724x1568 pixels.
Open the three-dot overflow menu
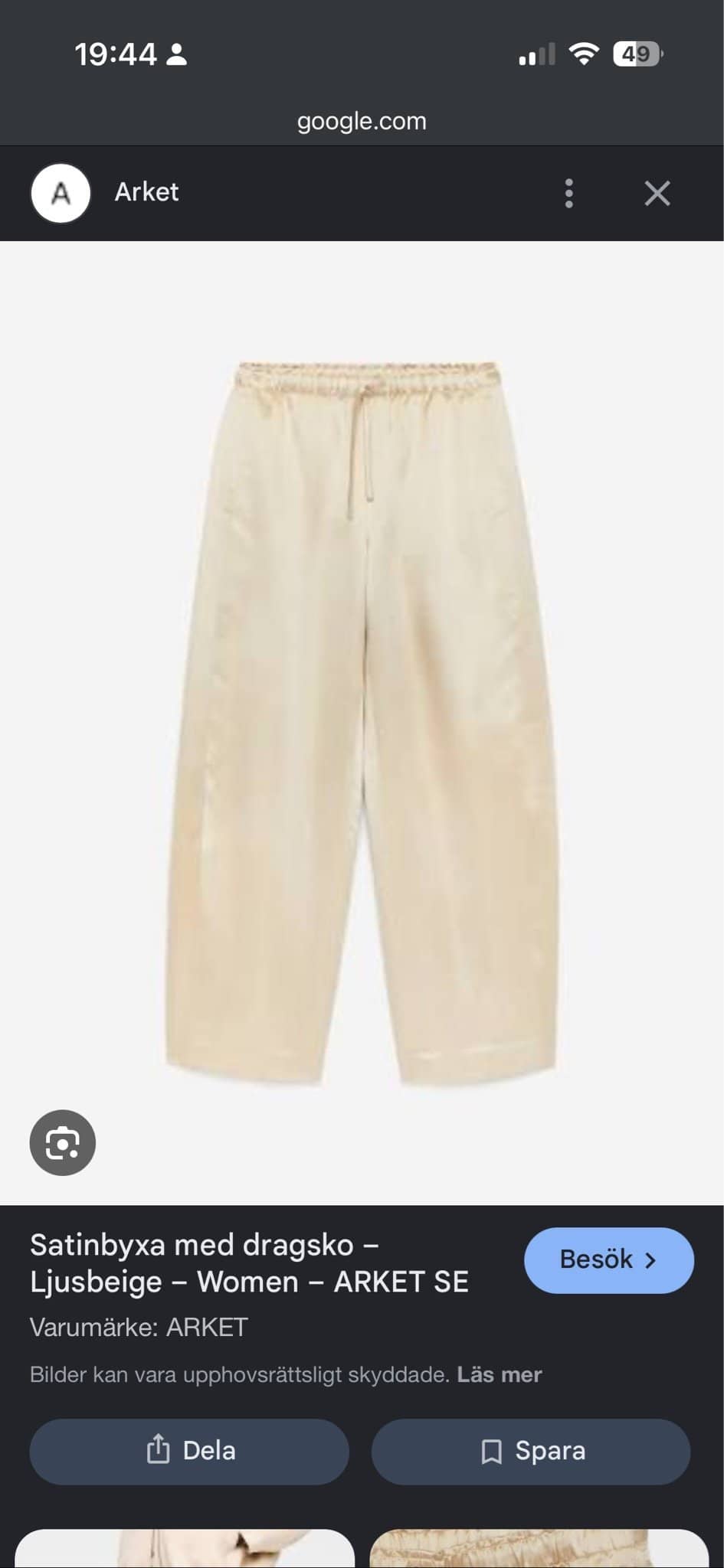(568, 194)
